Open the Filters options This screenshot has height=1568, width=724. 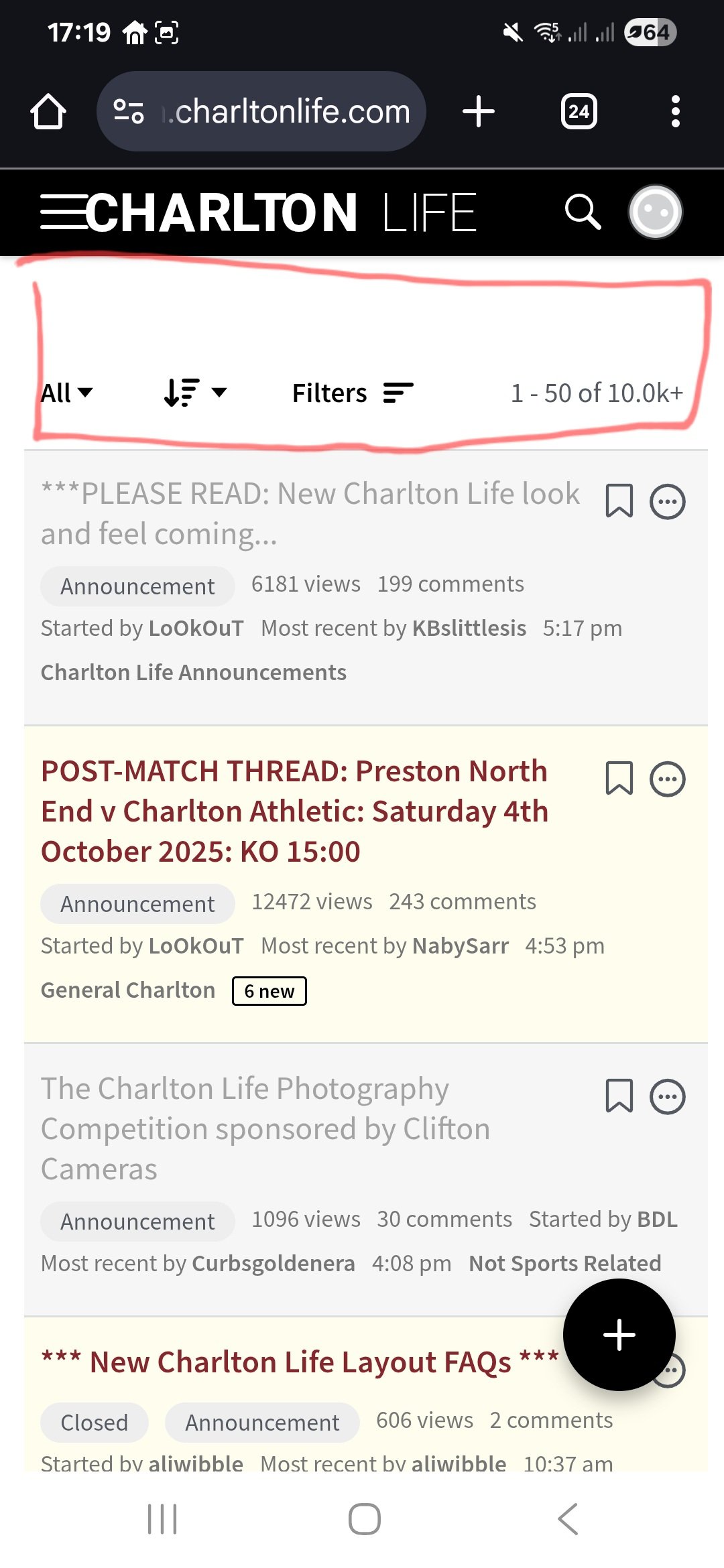coord(353,393)
